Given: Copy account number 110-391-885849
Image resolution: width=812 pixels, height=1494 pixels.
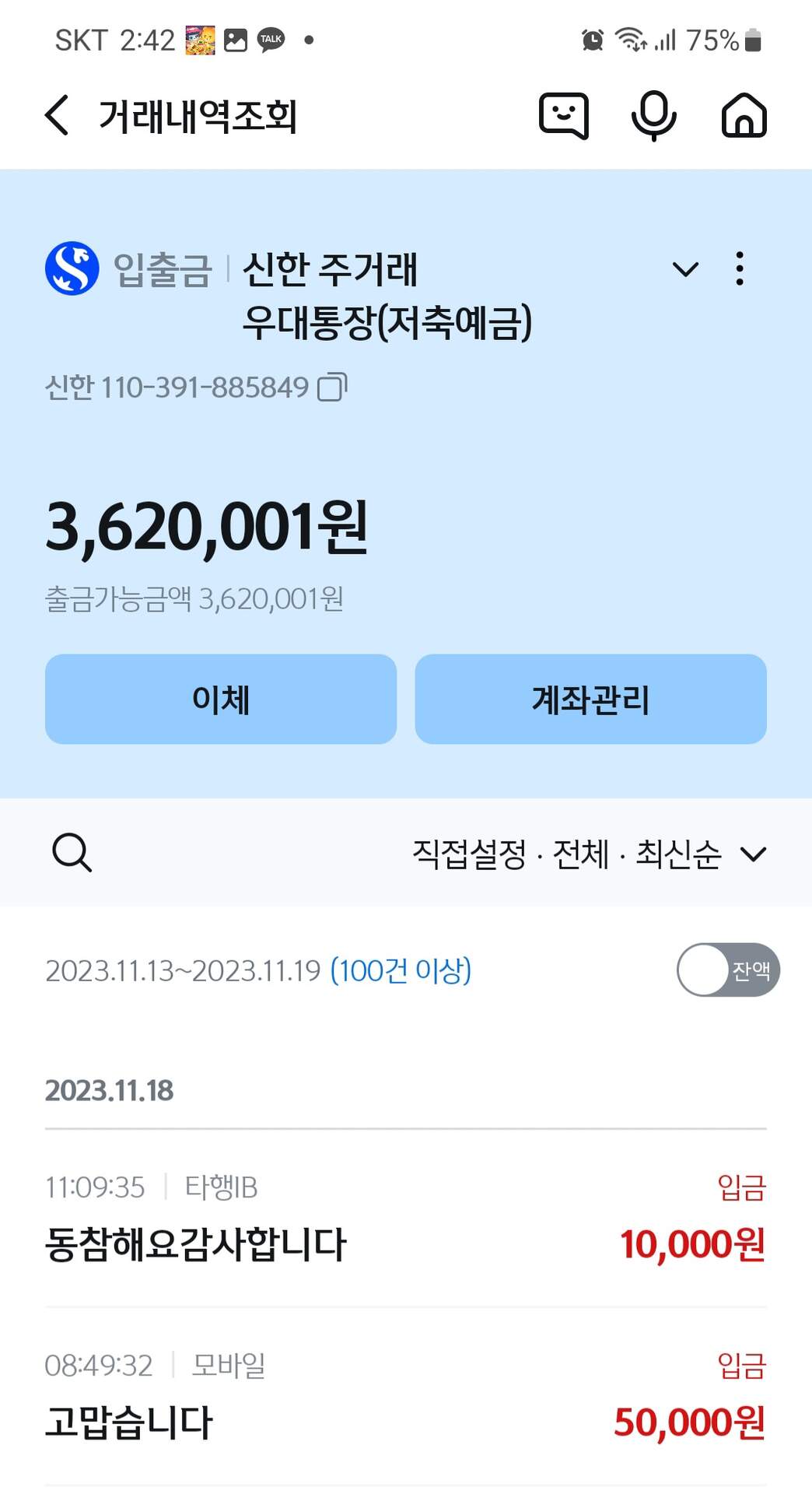Looking at the screenshot, I should tap(332, 387).
